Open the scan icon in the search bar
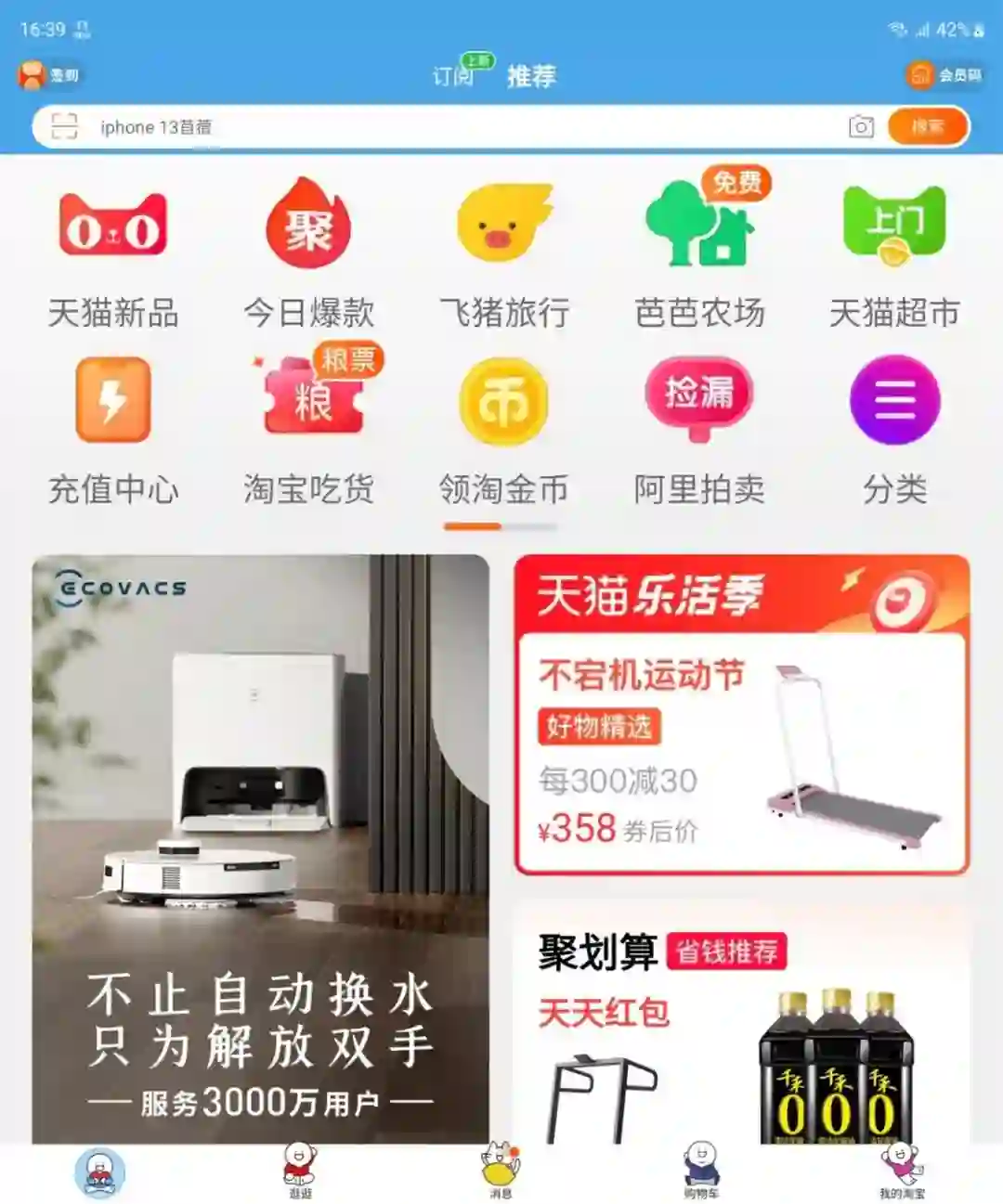 (x=64, y=126)
